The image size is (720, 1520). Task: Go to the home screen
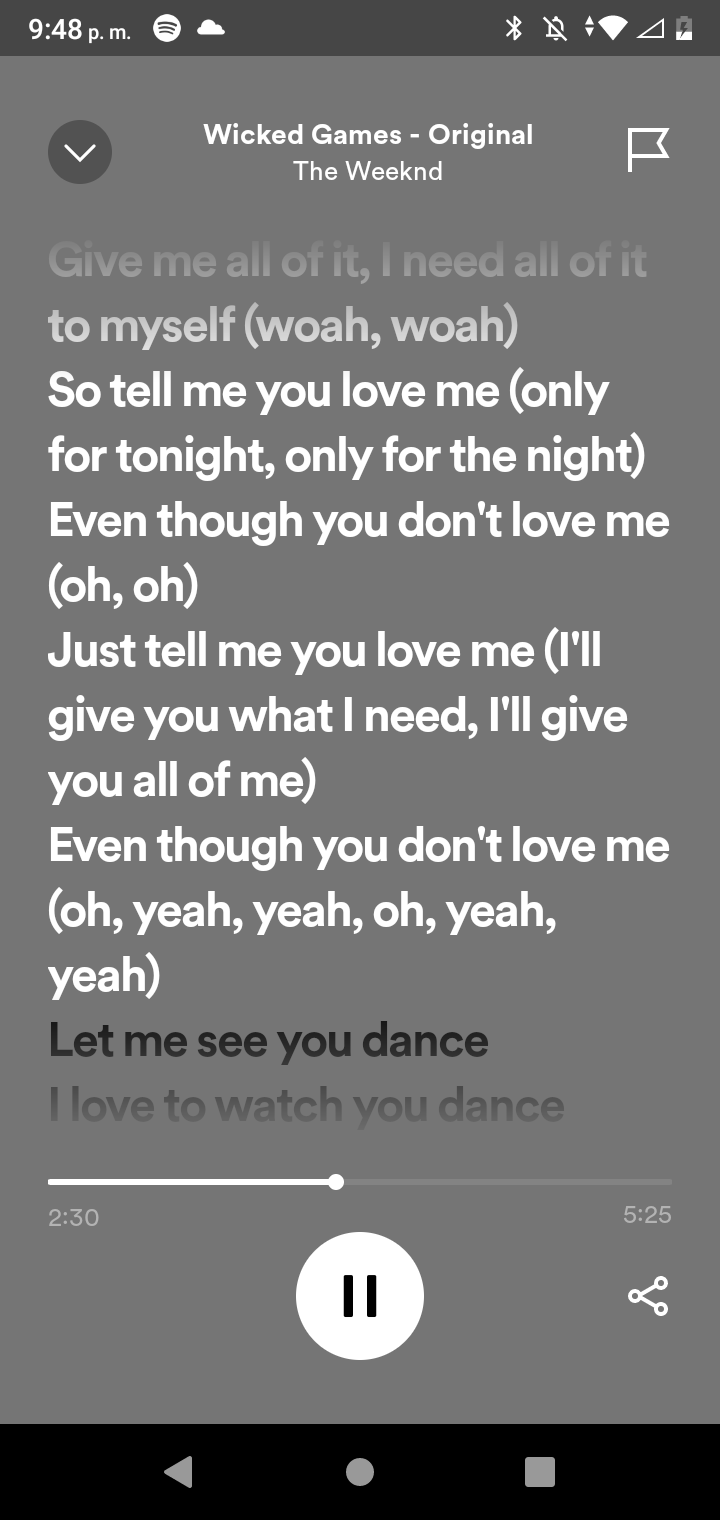point(360,1471)
